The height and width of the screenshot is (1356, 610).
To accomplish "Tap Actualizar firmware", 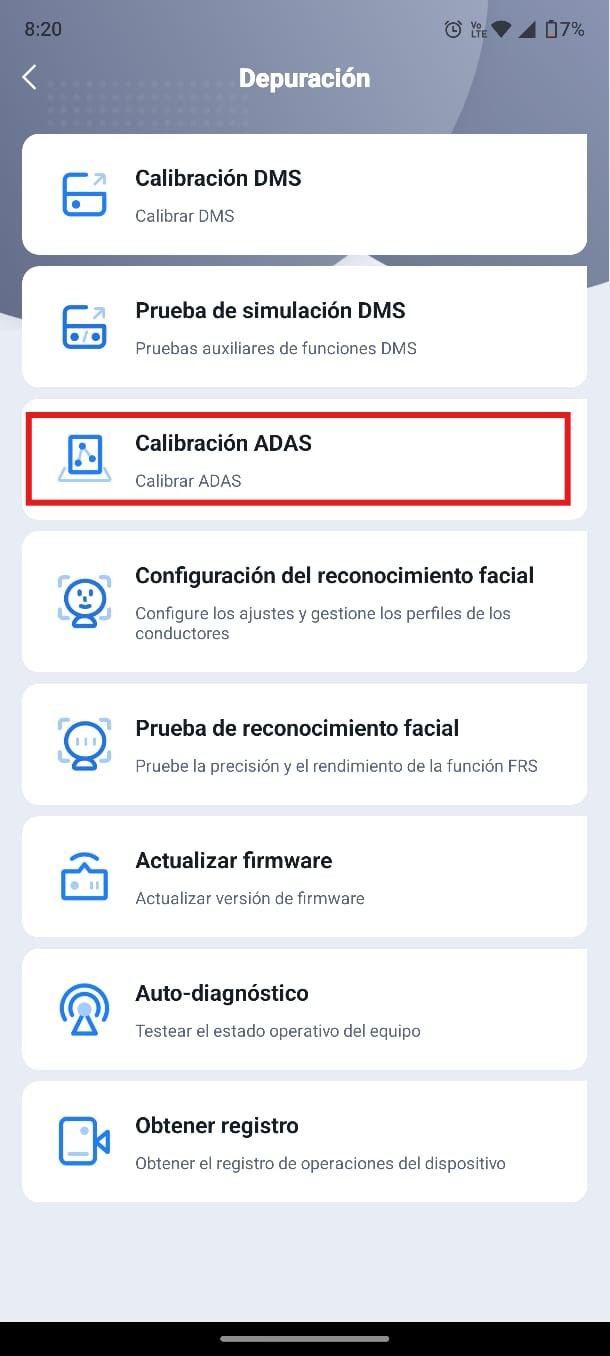I will 304,877.
